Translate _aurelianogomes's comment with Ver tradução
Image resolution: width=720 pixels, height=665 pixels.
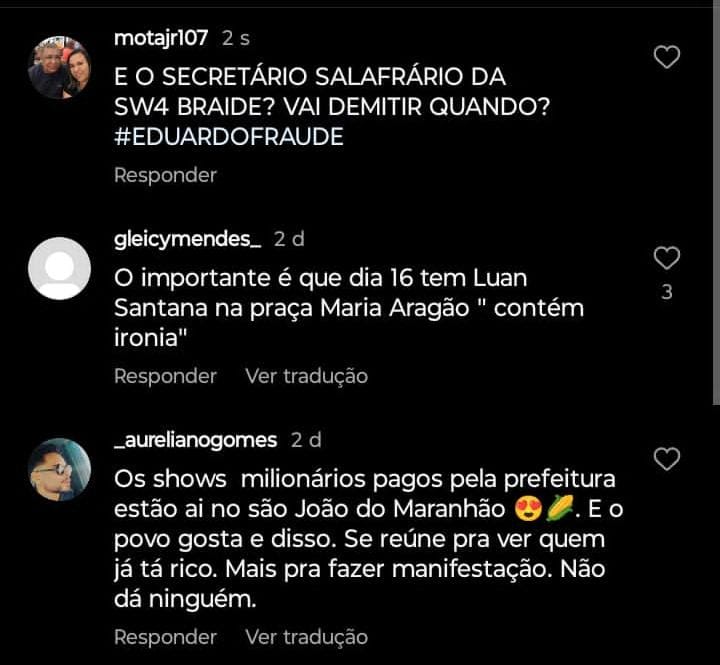pyautogui.click(x=306, y=637)
